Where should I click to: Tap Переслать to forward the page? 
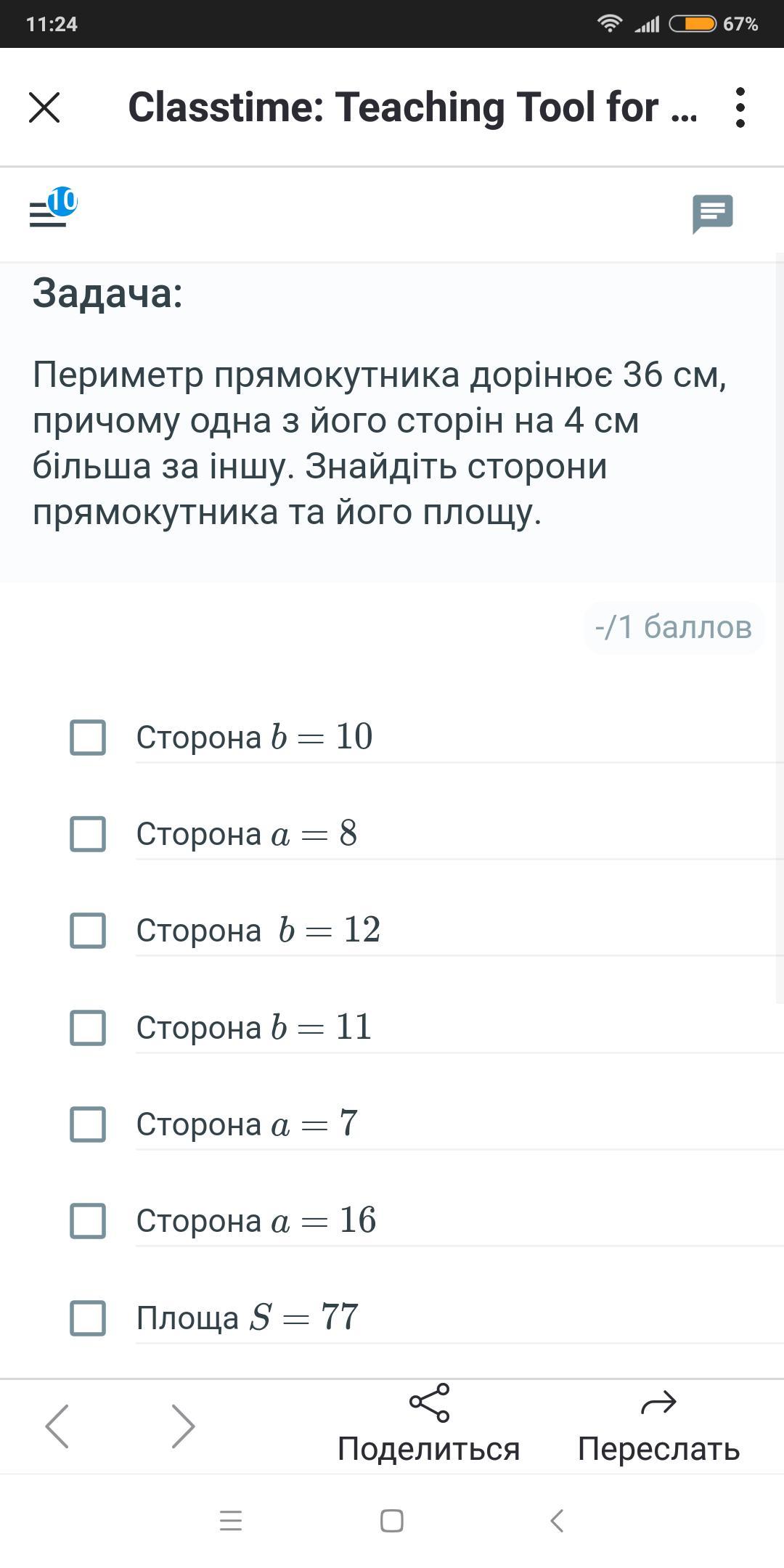pyautogui.click(x=658, y=1424)
